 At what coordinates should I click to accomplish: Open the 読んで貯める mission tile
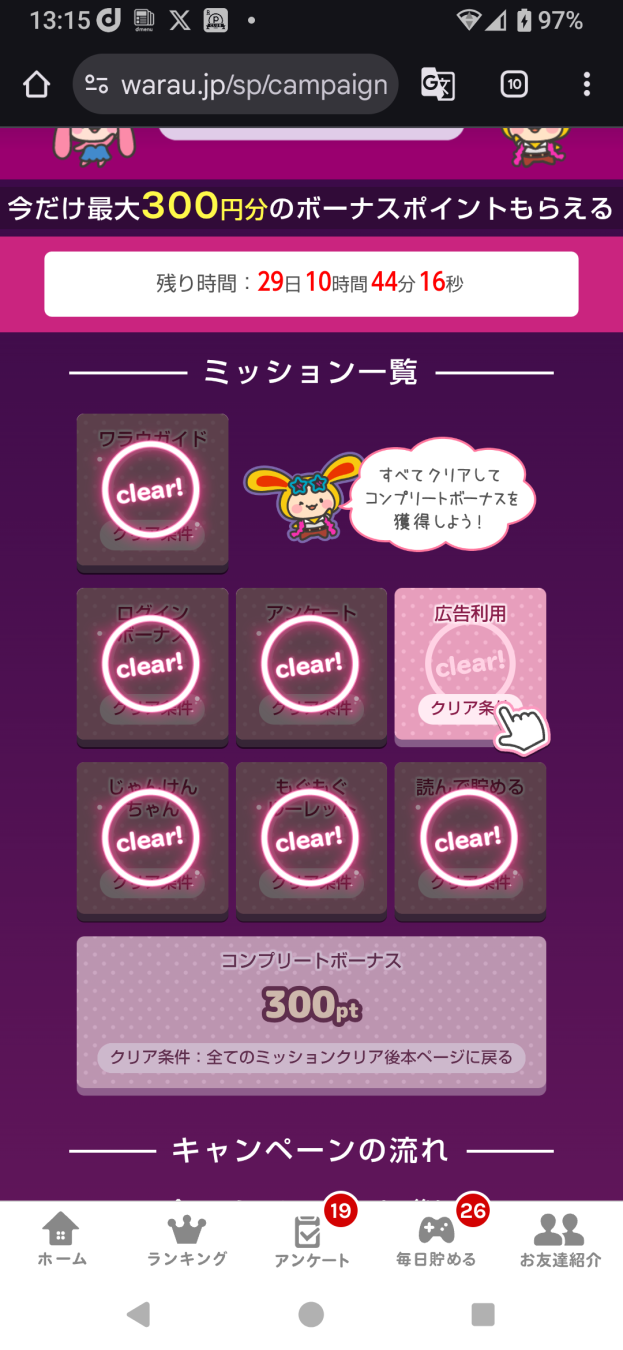(470, 839)
